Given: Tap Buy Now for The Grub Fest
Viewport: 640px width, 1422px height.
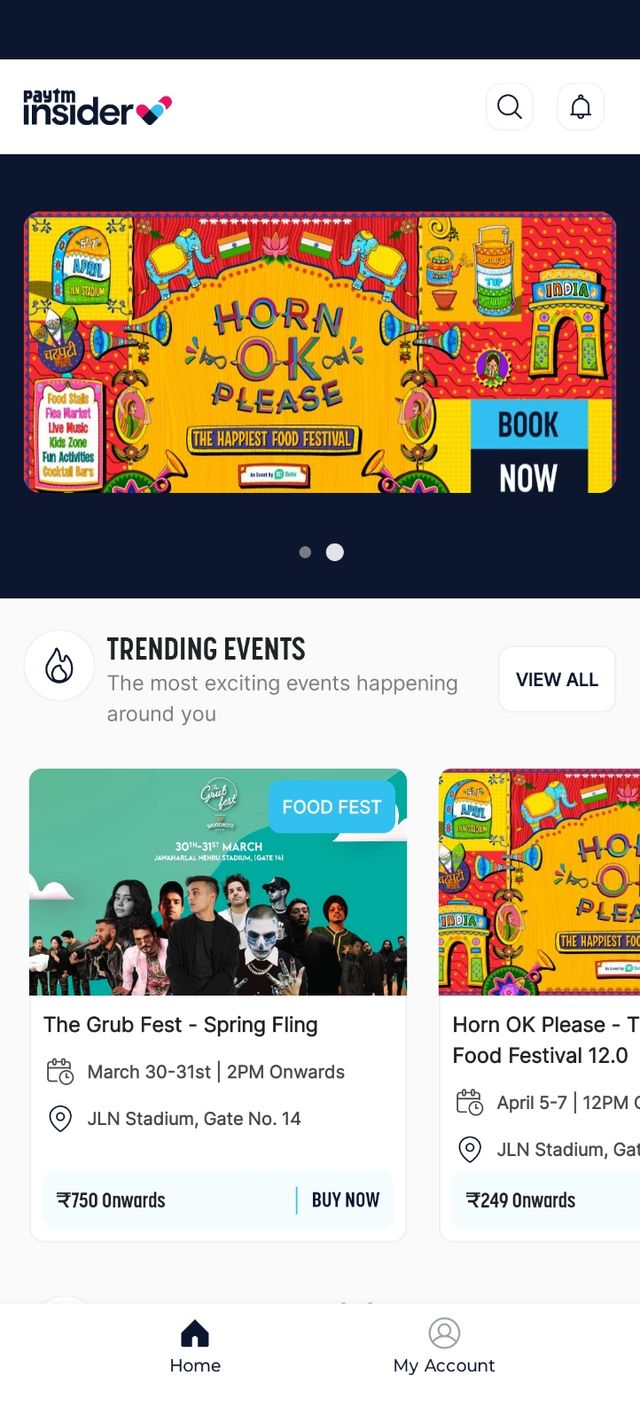Looking at the screenshot, I should tap(345, 1200).
